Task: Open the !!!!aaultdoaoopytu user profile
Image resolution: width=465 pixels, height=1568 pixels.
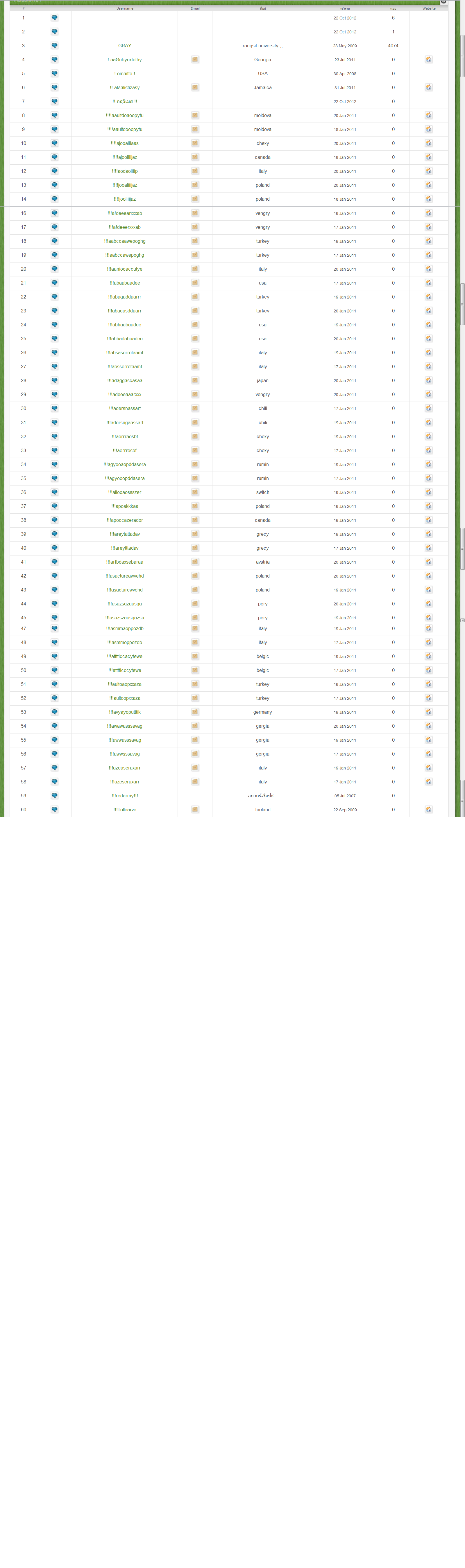Action: point(124,116)
